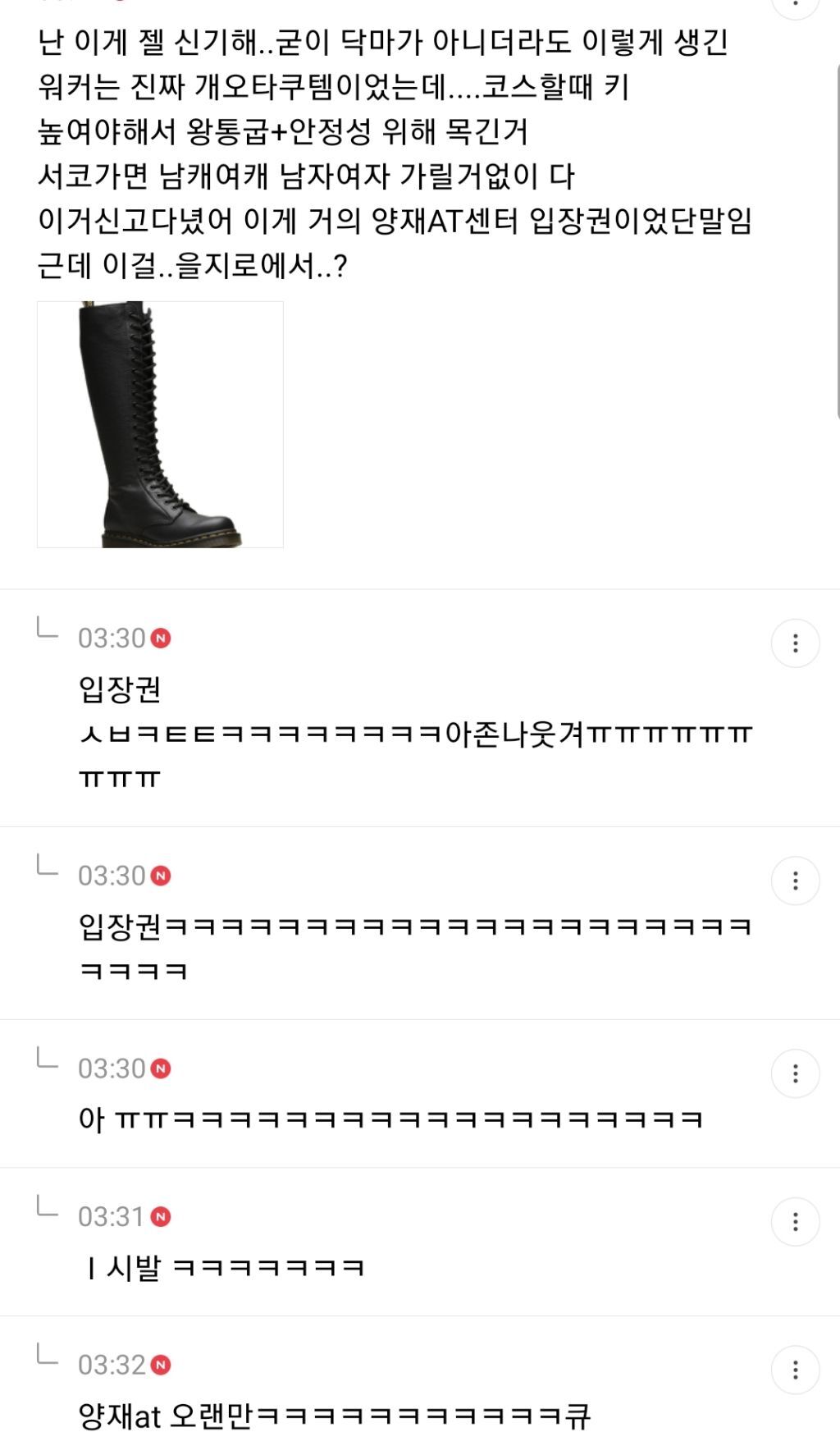Open the overflow menu on the '양재at 오랜만' reply
Image resolution: width=840 pixels, height=1455 pixels.
pyautogui.click(x=795, y=1370)
